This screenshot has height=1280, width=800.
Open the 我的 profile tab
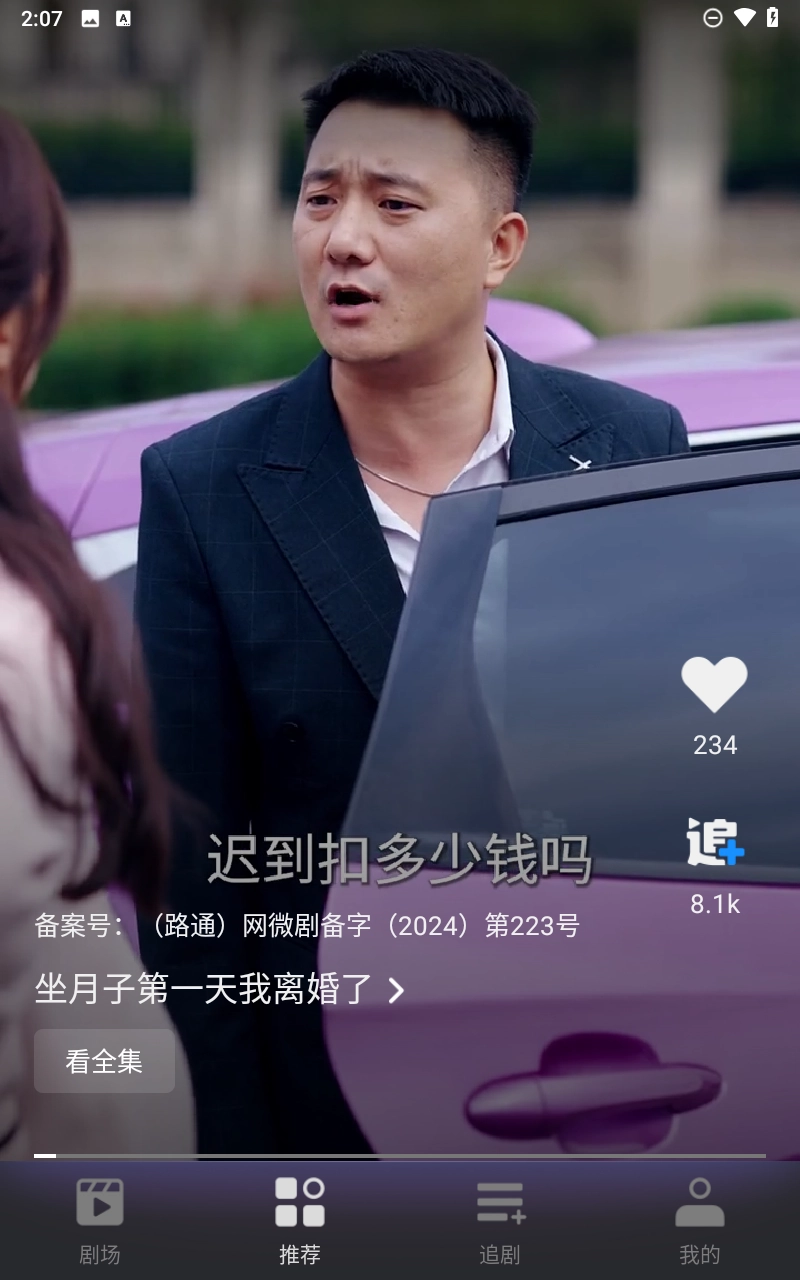[700, 1220]
